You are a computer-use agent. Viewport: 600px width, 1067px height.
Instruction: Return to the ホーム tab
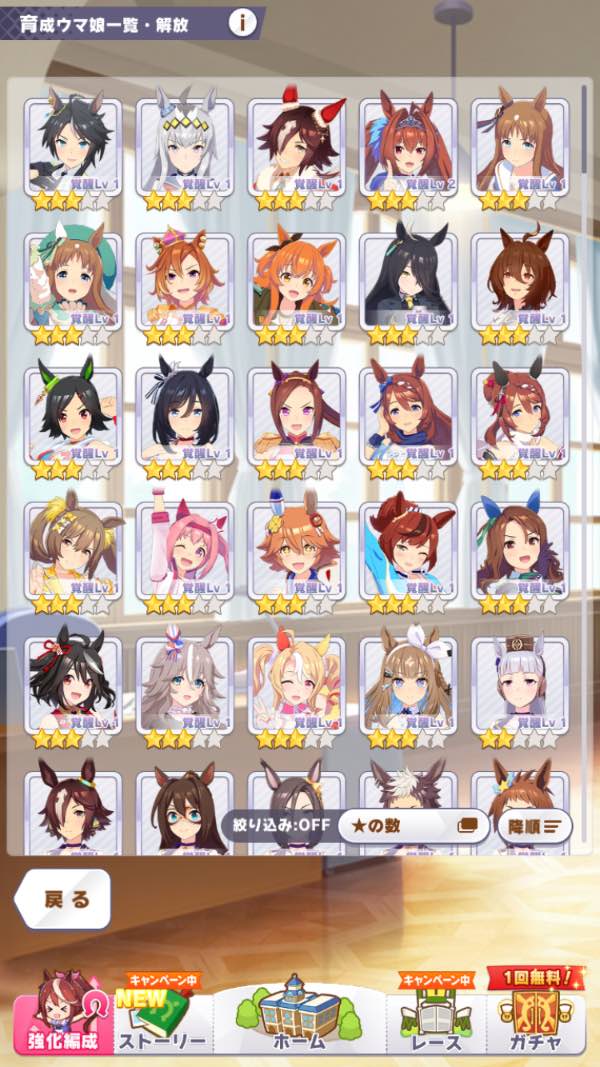pyautogui.click(x=299, y=1014)
